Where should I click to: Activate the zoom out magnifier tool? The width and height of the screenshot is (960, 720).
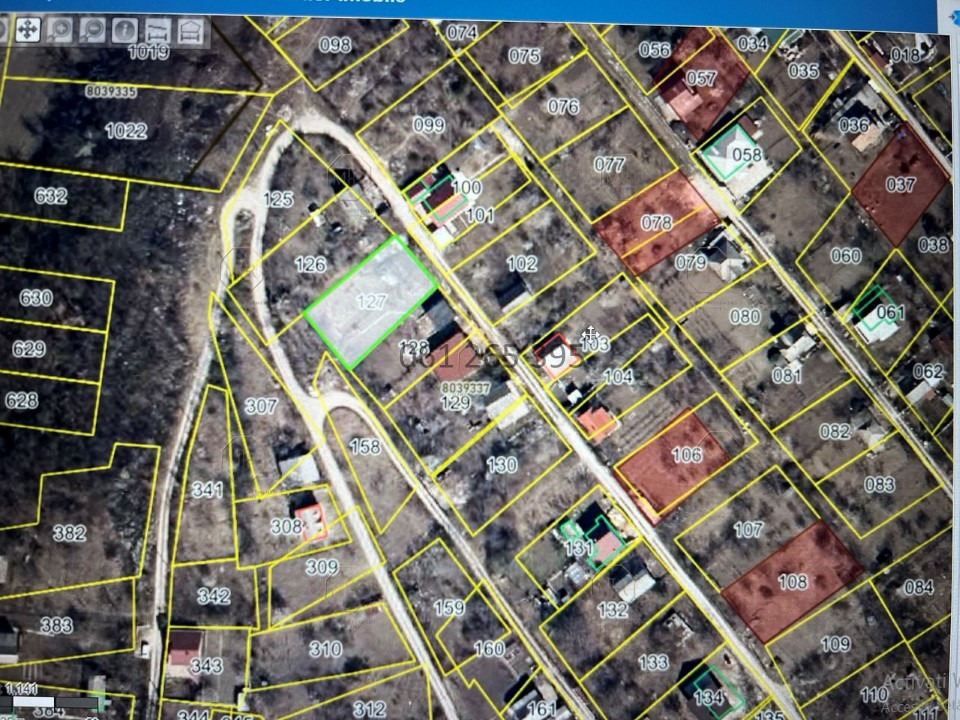click(92, 30)
